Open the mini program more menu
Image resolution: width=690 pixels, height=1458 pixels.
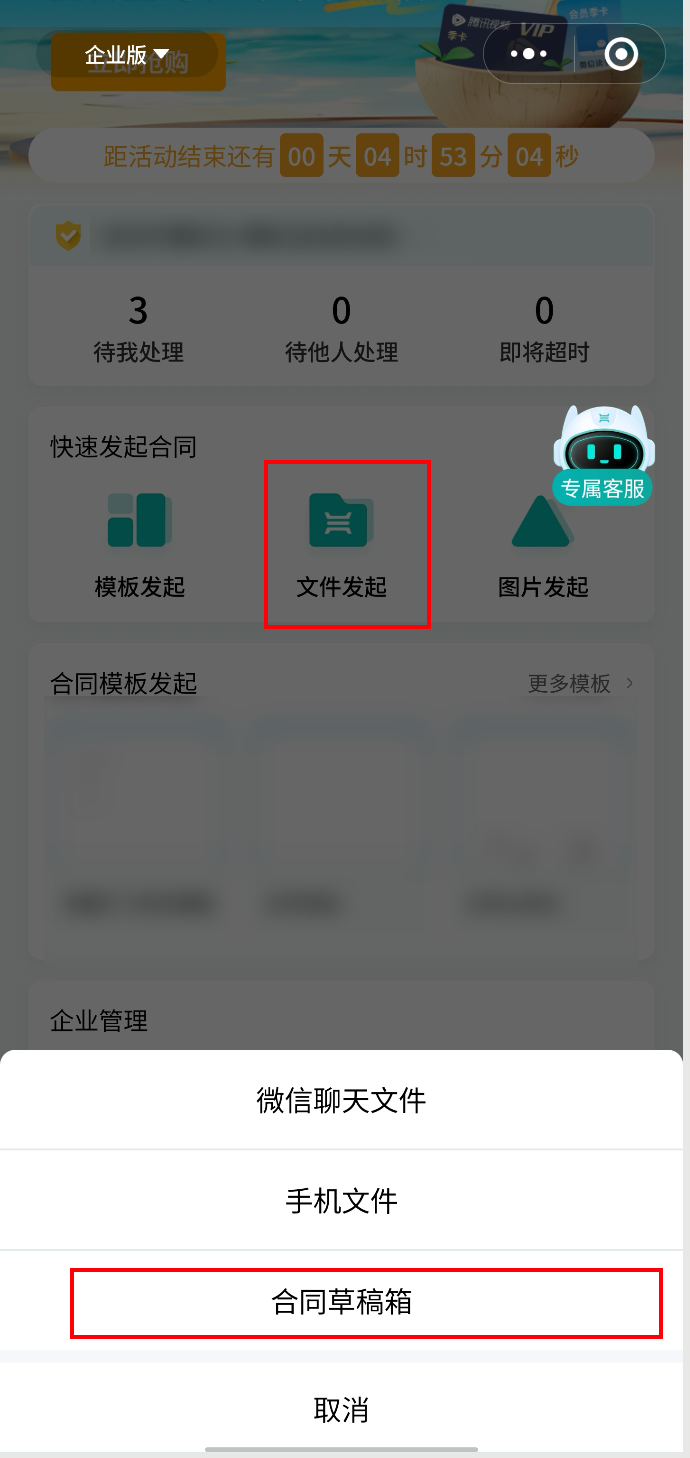pos(529,54)
